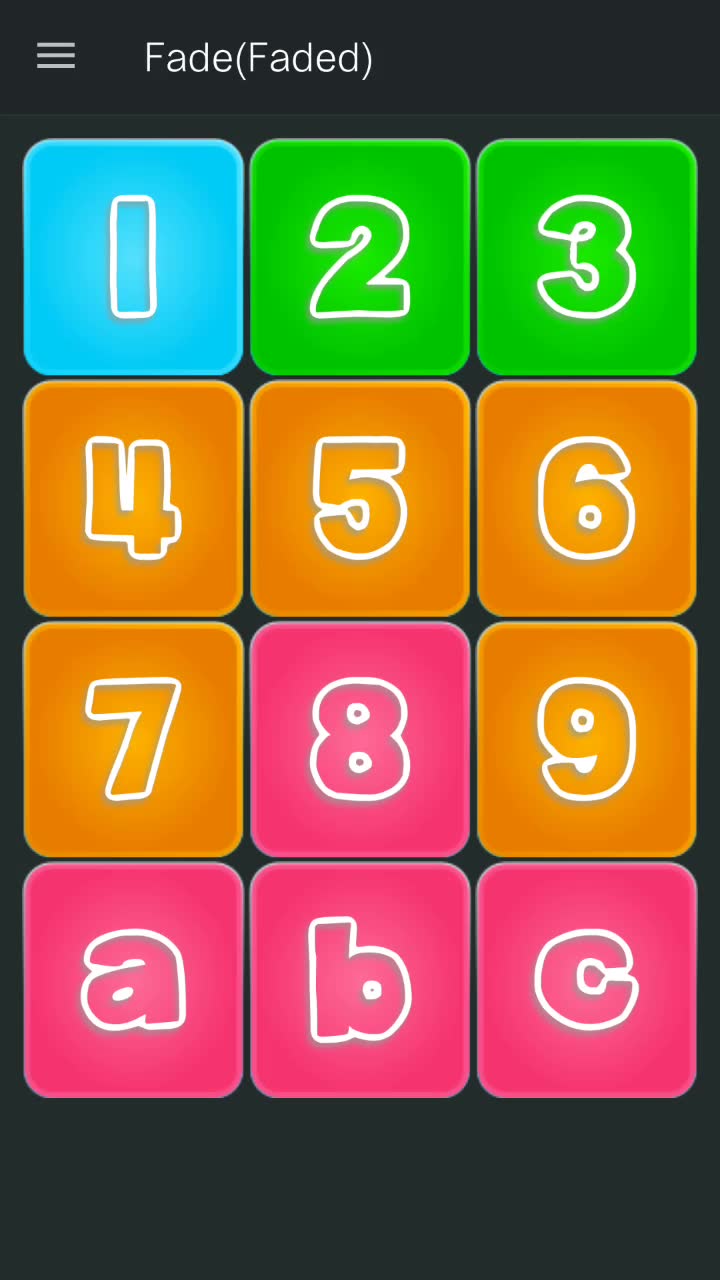Tap the orange pad numbered 9

587,739
